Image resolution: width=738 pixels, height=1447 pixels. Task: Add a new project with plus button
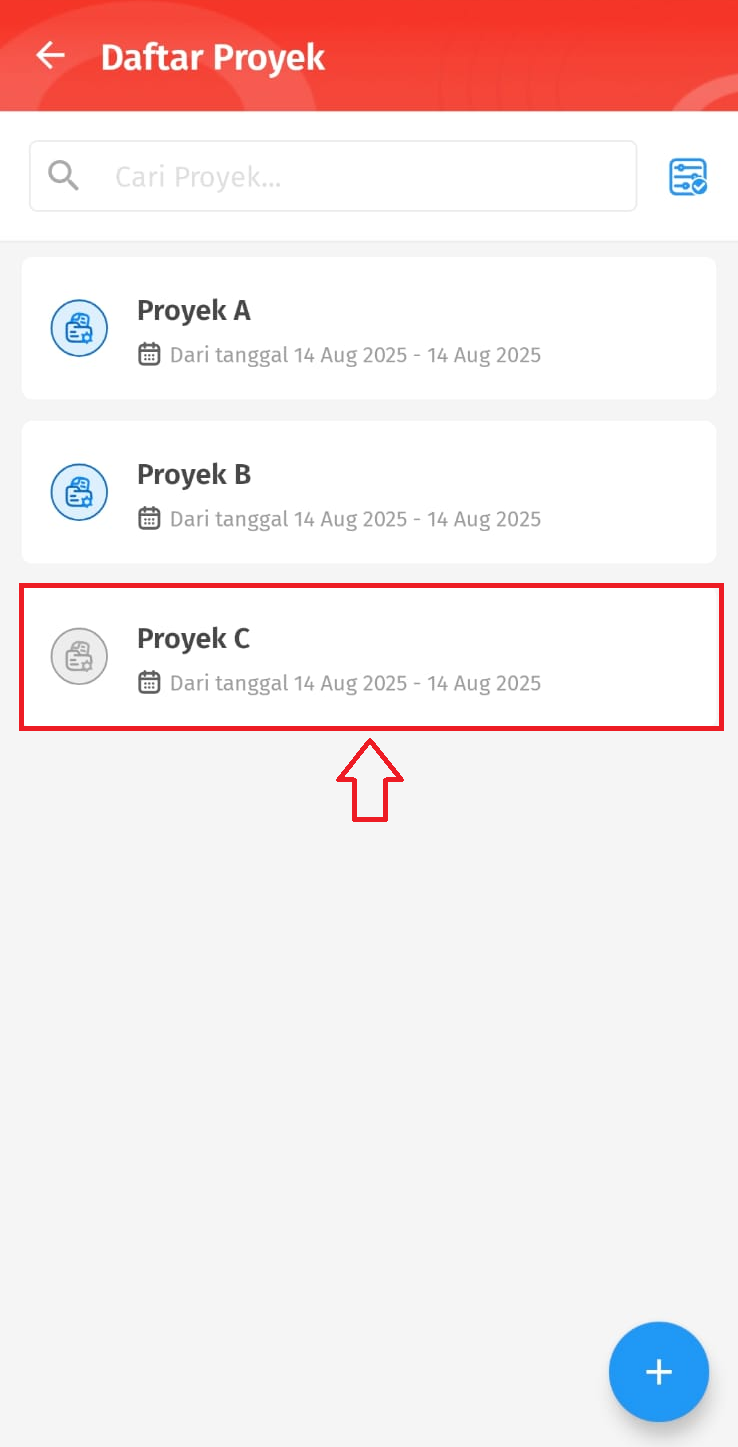click(659, 1372)
